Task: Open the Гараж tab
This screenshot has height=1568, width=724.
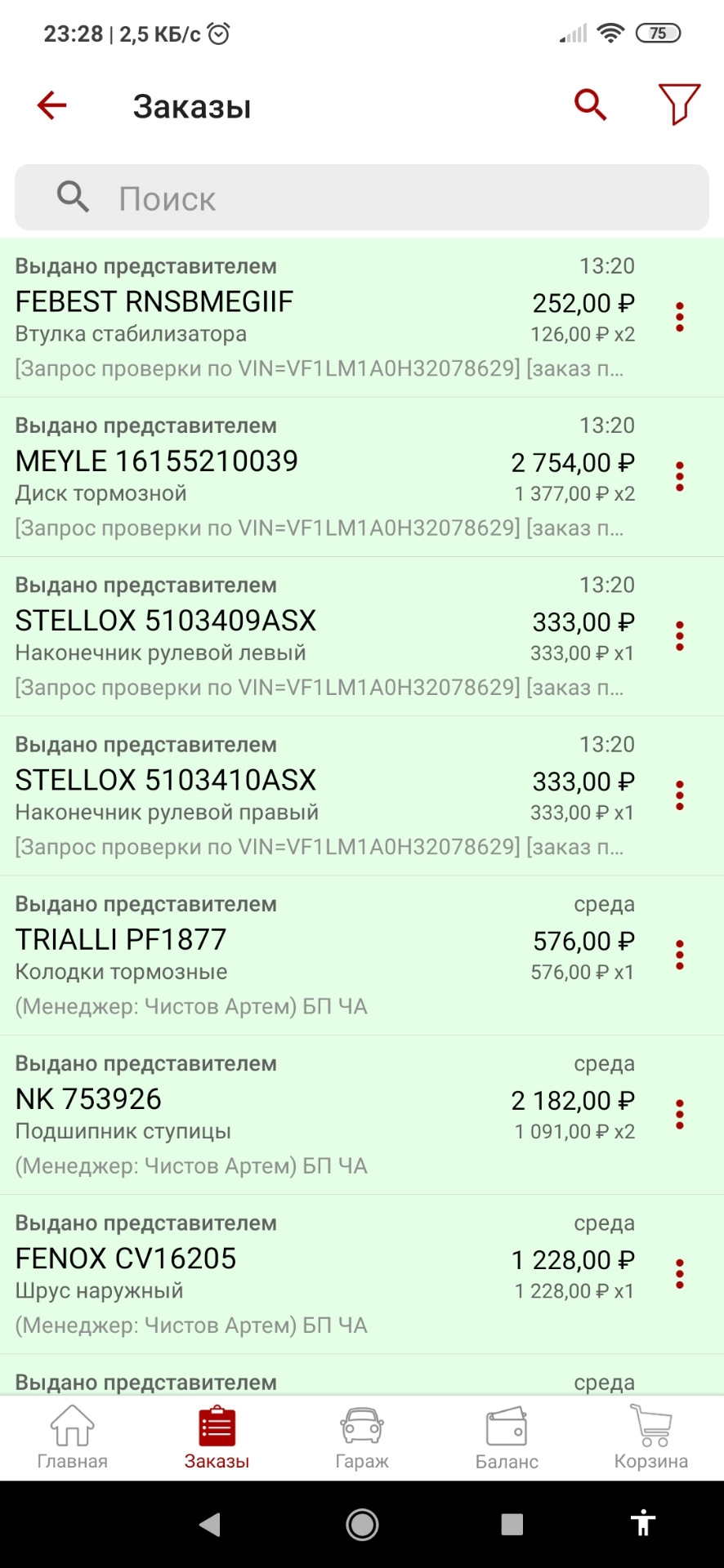Action: click(x=362, y=1438)
